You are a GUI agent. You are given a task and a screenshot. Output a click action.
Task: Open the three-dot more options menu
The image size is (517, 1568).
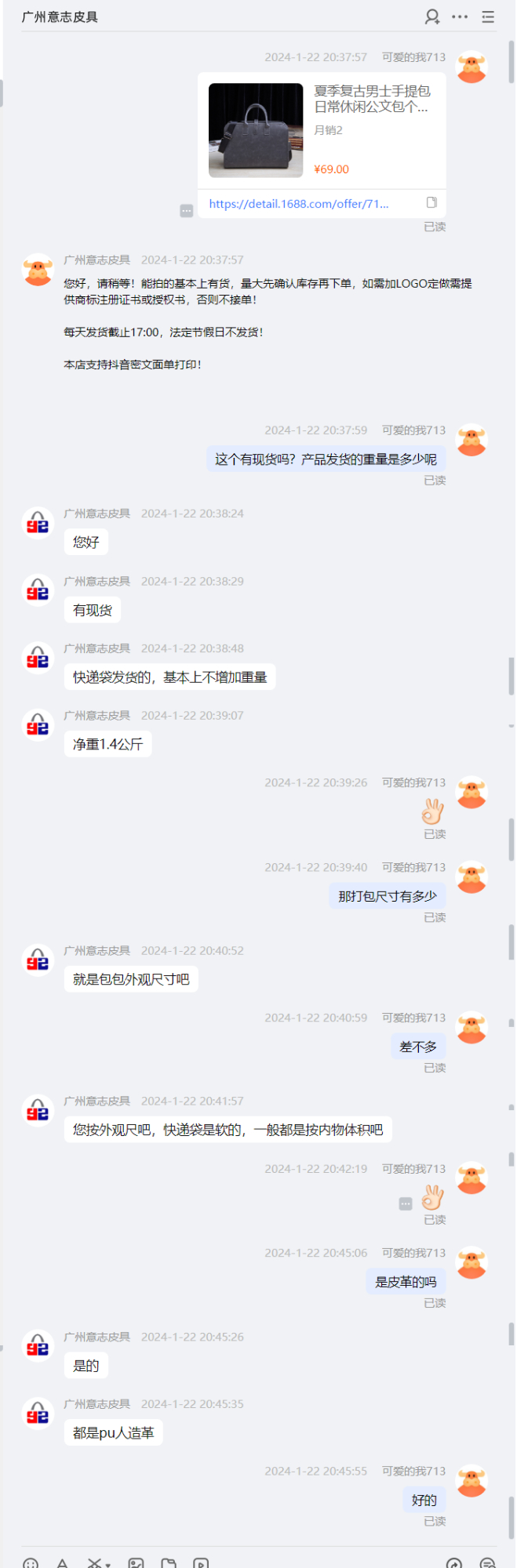[460, 16]
